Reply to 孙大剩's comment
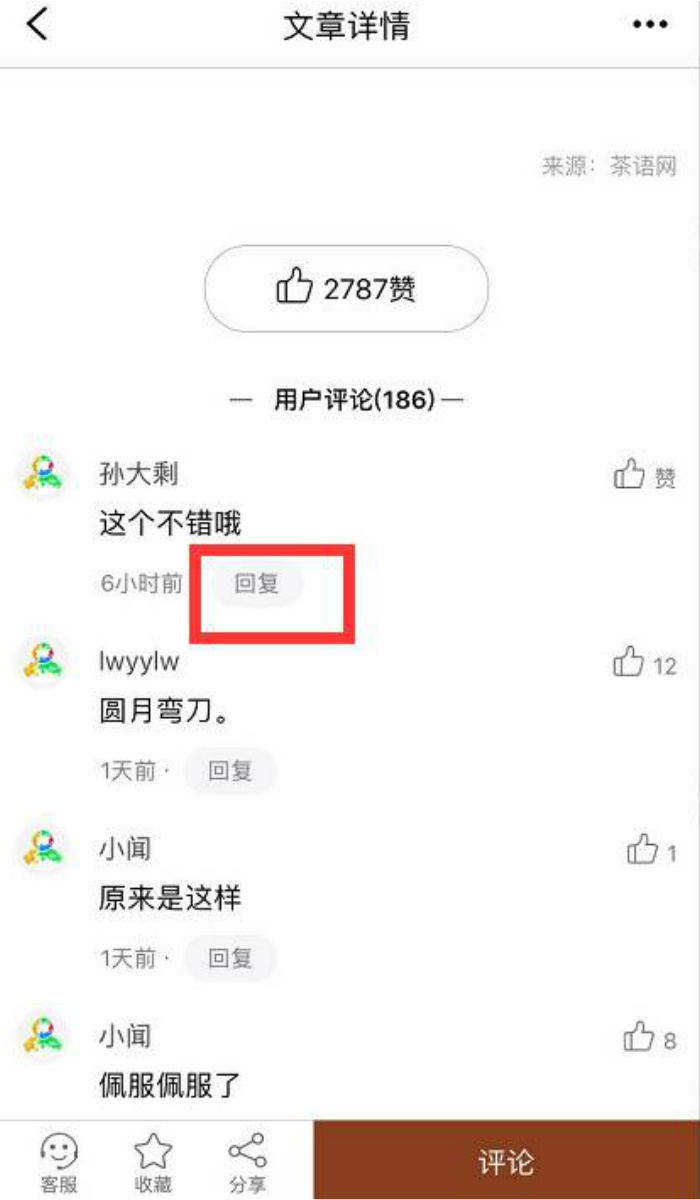700x1200 pixels. [x=256, y=584]
